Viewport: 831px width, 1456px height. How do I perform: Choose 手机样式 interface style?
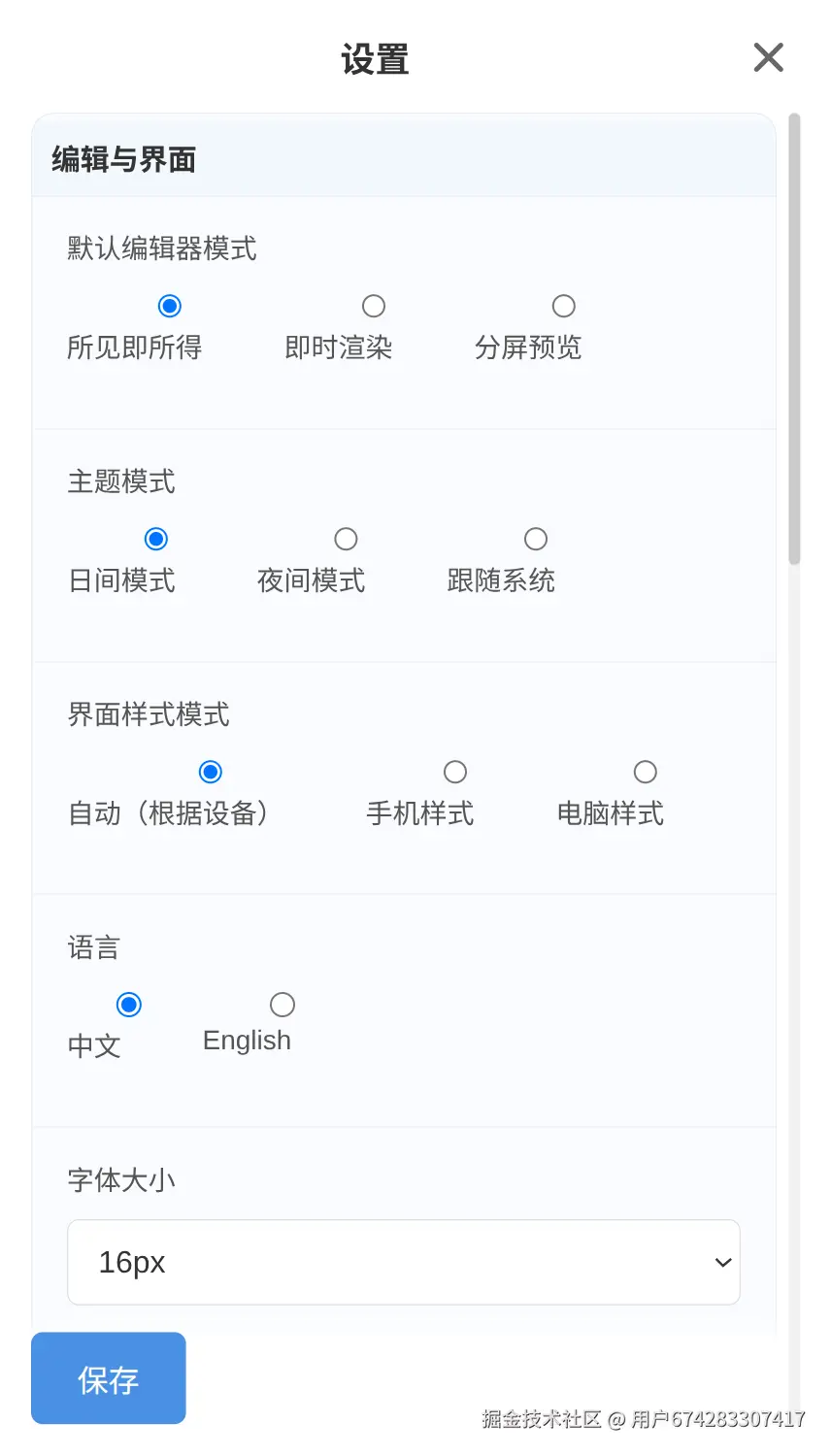pos(455,772)
